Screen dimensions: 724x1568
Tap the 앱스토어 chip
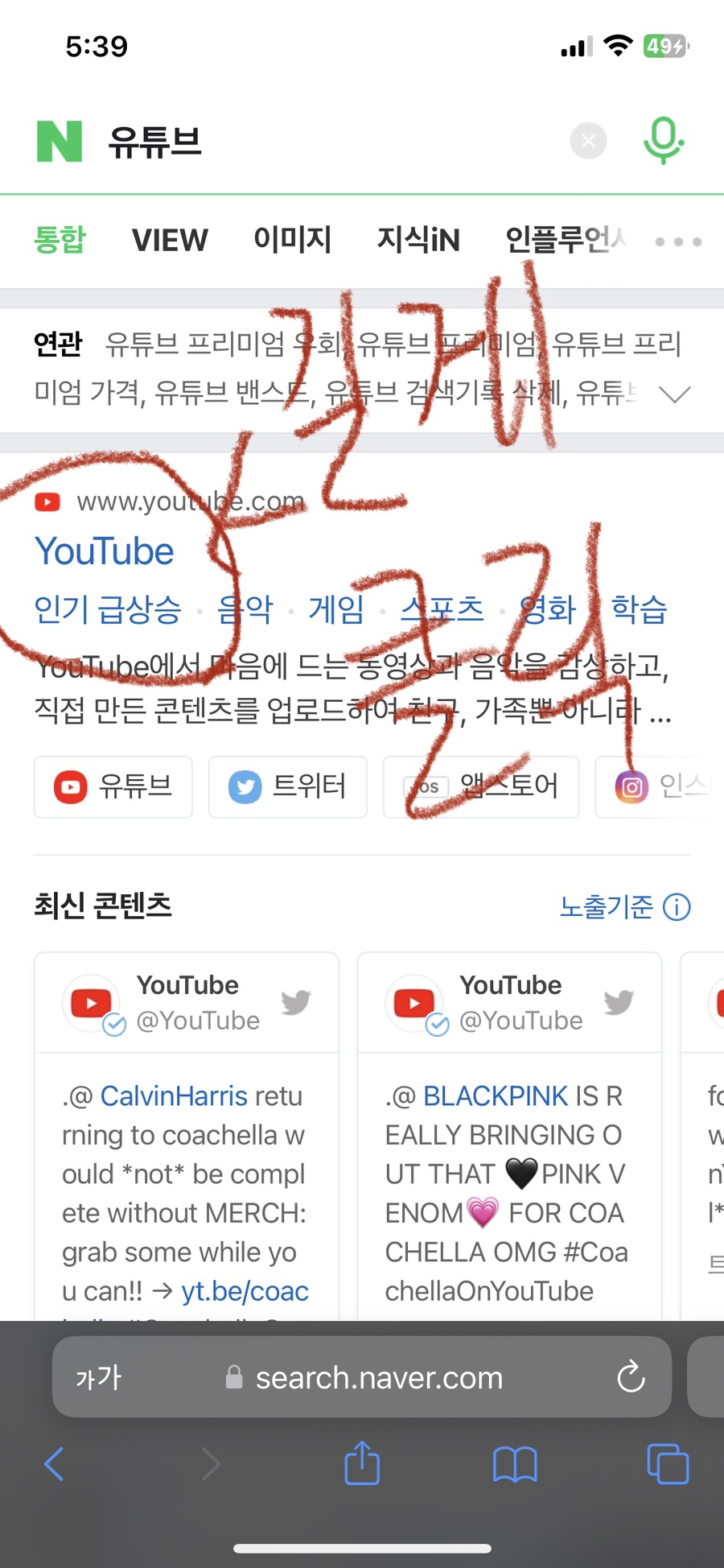tap(481, 787)
